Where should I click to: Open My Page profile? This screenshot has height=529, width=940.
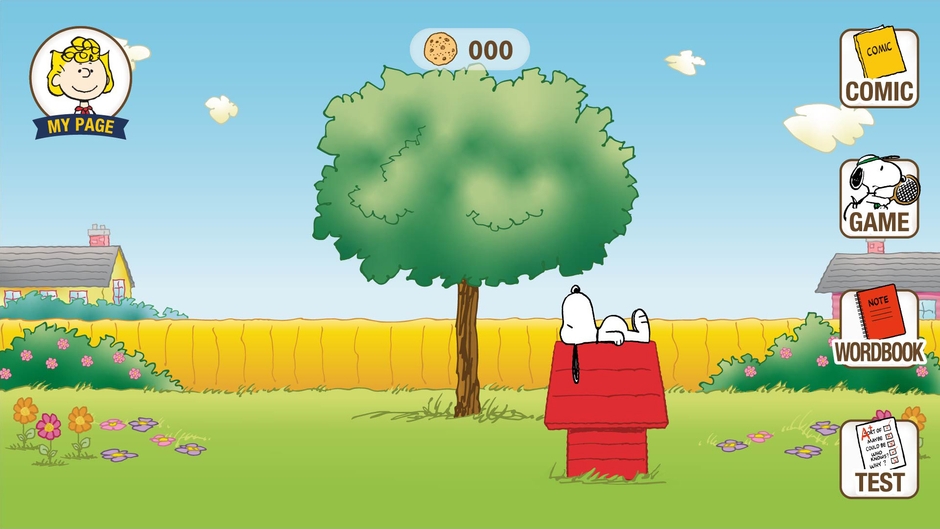(x=79, y=86)
